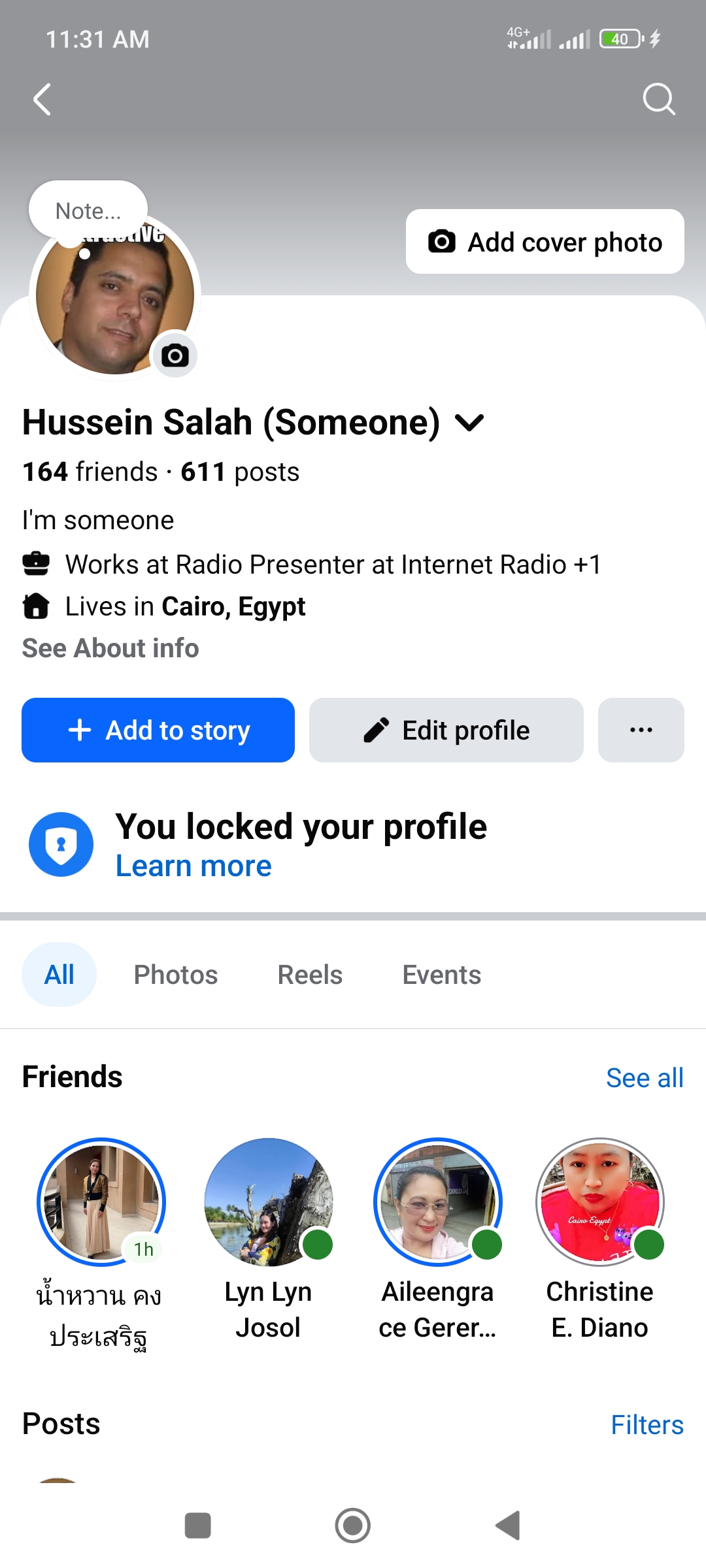The height and width of the screenshot is (1568, 706).
Task: Open See About info
Action: (110, 648)
